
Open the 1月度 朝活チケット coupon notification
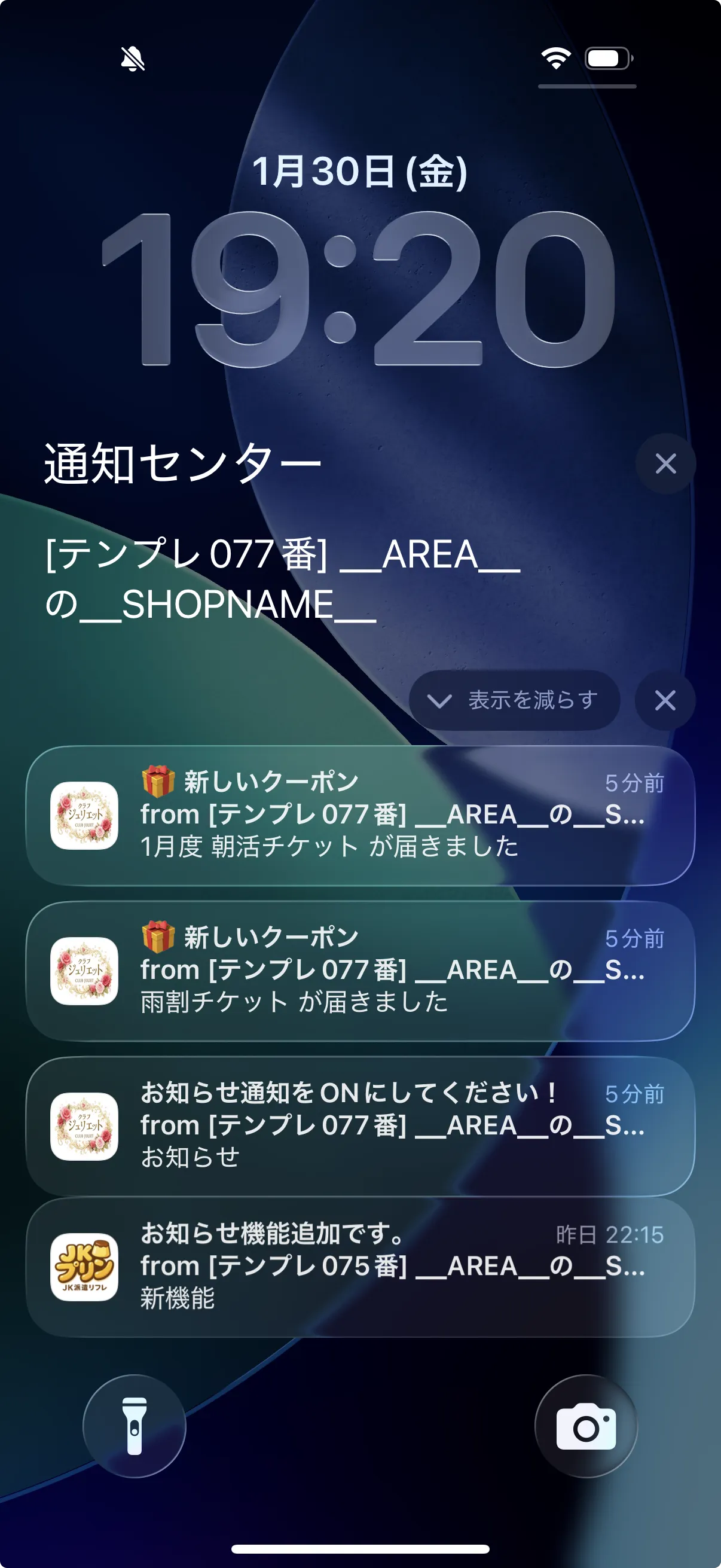[x=360, y=815]
